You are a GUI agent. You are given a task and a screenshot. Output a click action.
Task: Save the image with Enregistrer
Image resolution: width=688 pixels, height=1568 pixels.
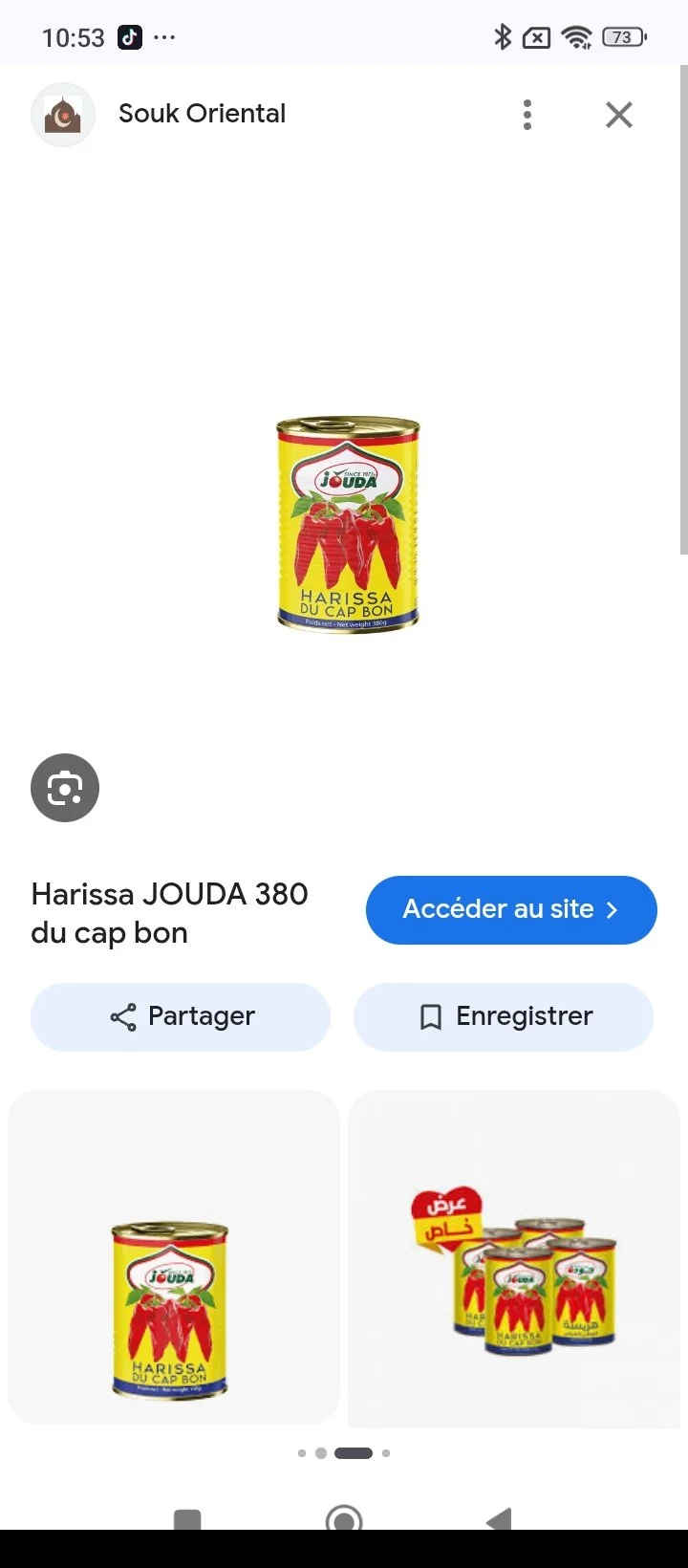point(504,1016)
